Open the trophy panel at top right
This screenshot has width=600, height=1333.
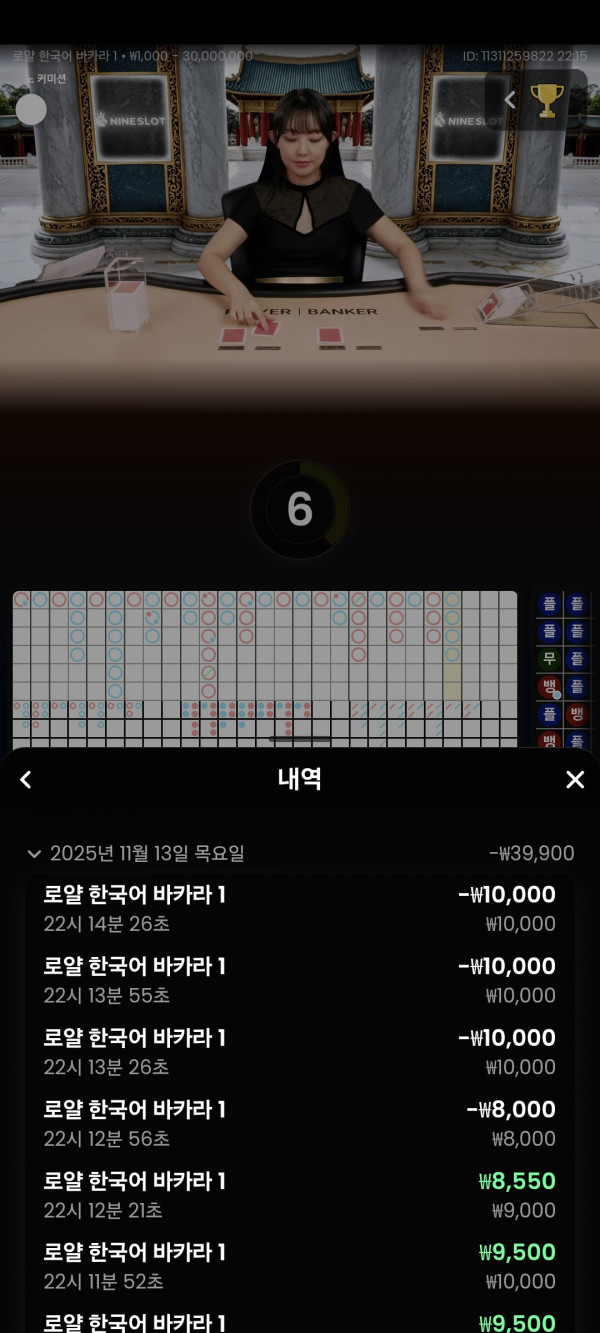coord(546,100)
